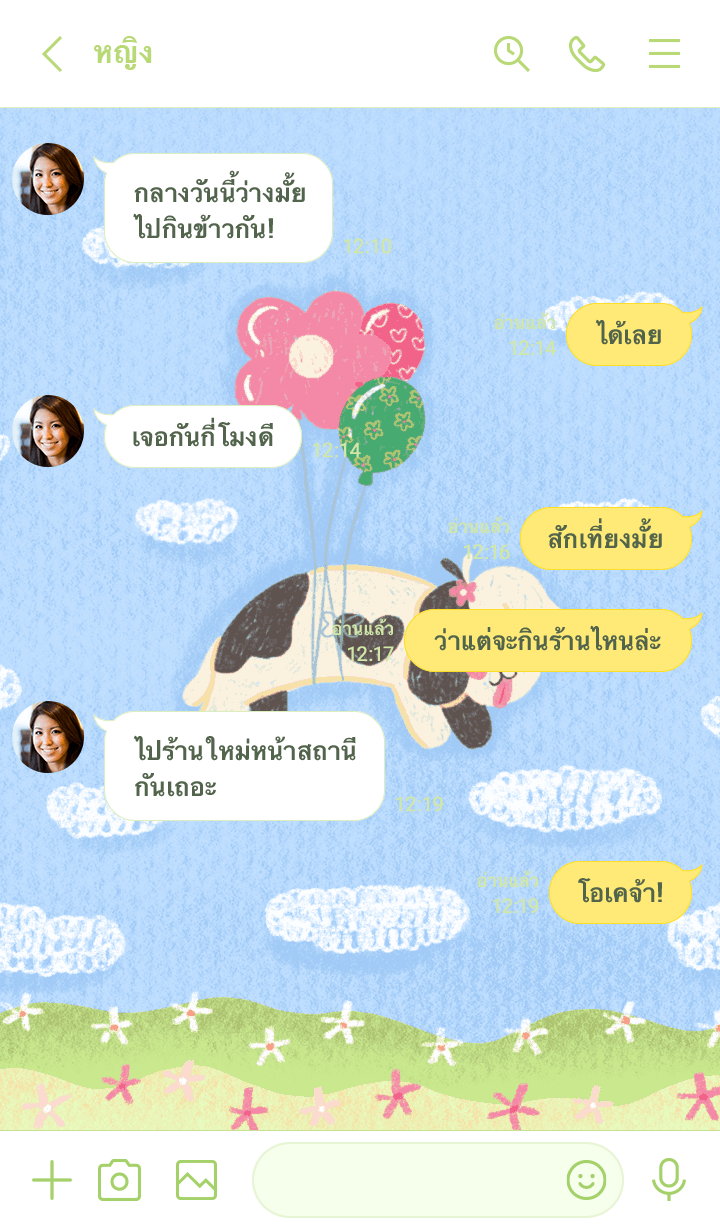720x1232 pixels.
Task: Search within this chat
Action: tap(511, 54)
